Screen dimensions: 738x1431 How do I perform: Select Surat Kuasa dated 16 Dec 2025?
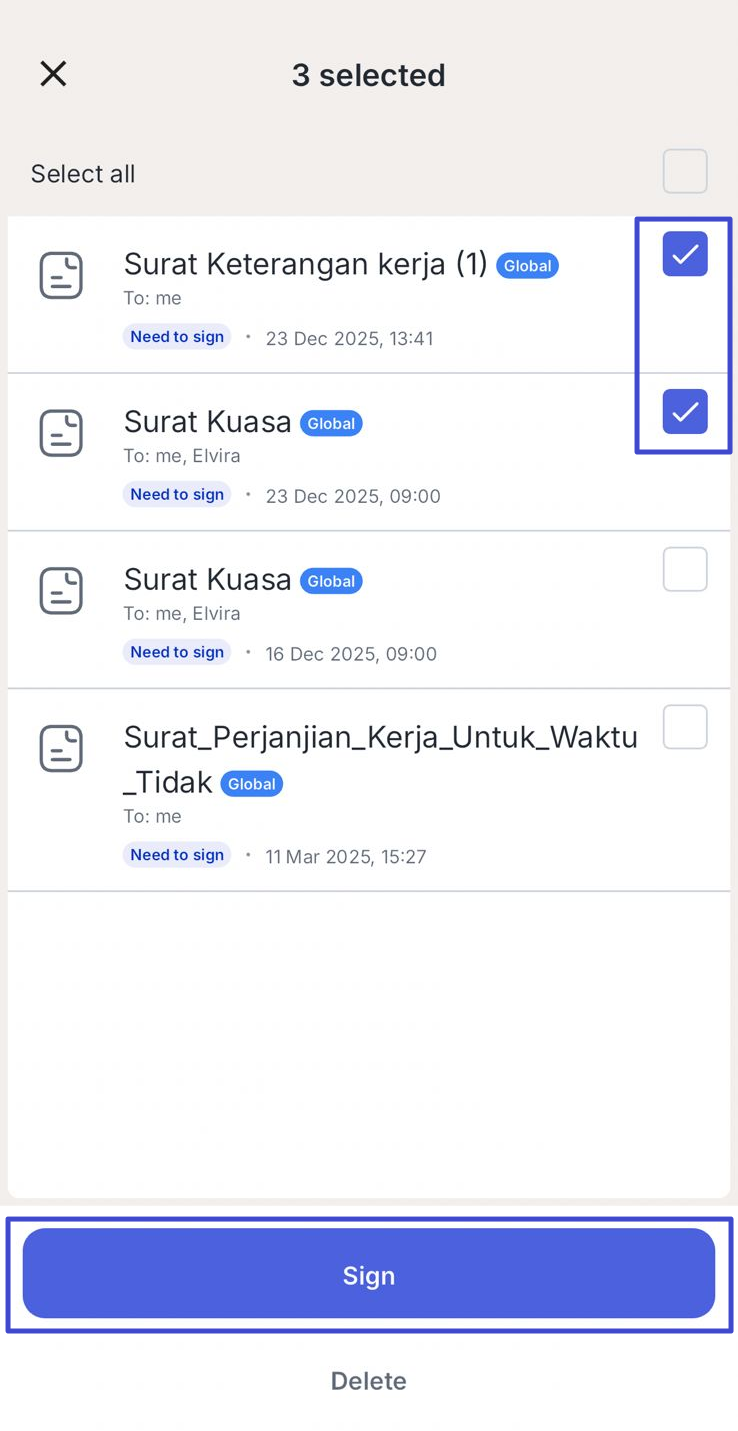pyautogui.click(x=684, y=569)
